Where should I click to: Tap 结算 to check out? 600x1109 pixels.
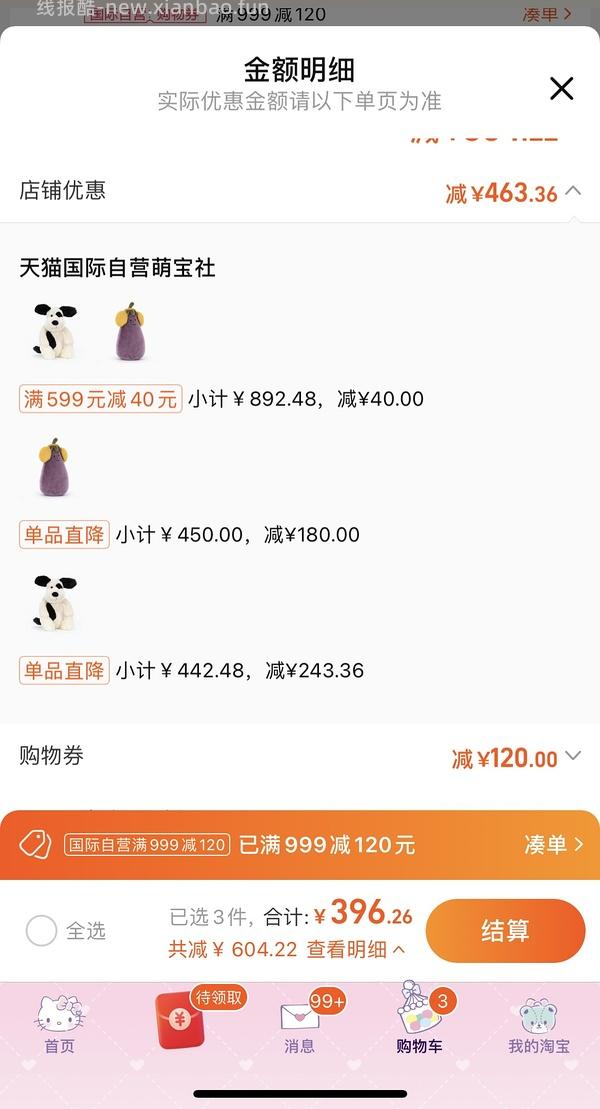505,931
